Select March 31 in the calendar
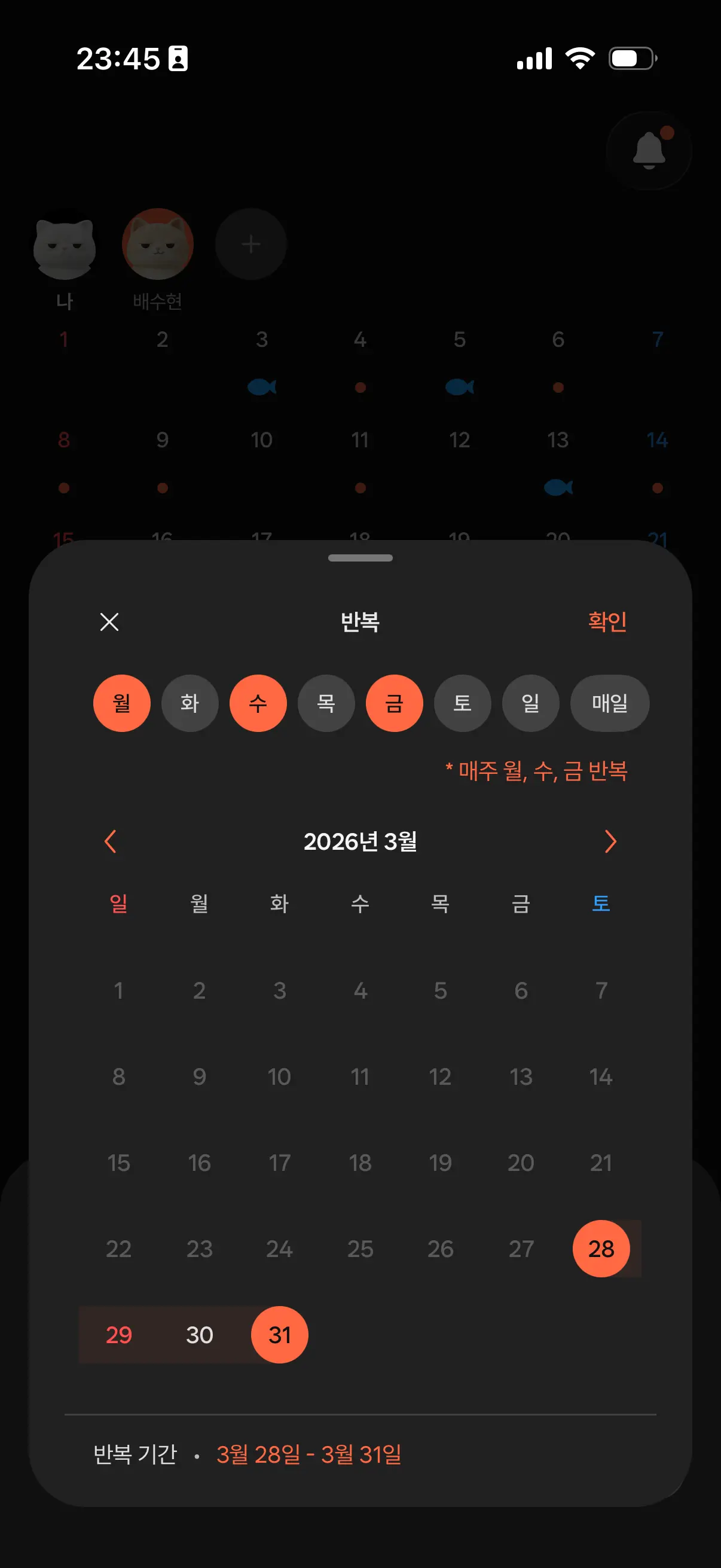The image size is (721, 1568). coord(279,1335)
